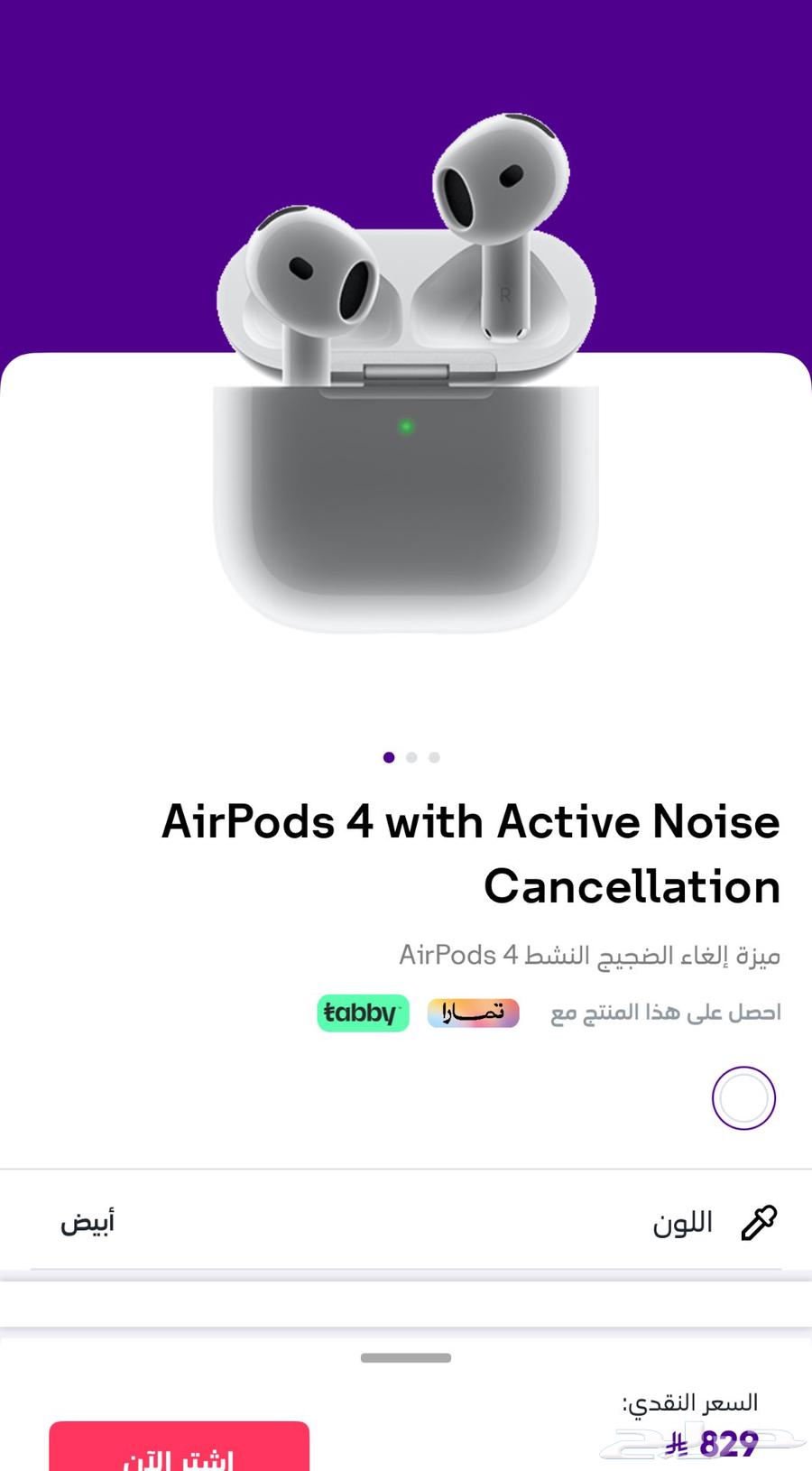Tap the AirPods product image
Screen dimensions: 812x1471
(406, 379)
